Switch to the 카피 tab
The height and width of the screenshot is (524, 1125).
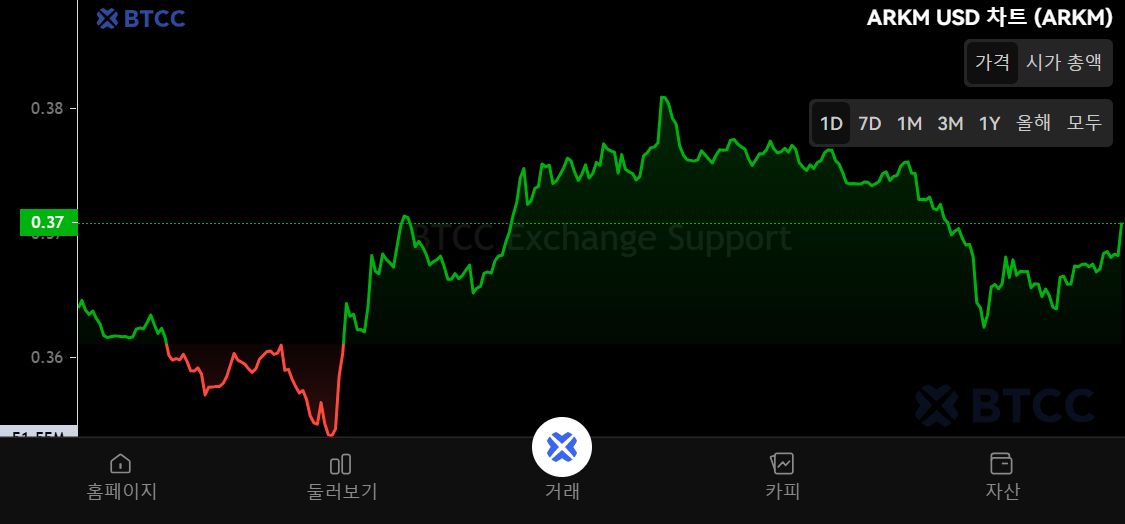tap(782, 476)
